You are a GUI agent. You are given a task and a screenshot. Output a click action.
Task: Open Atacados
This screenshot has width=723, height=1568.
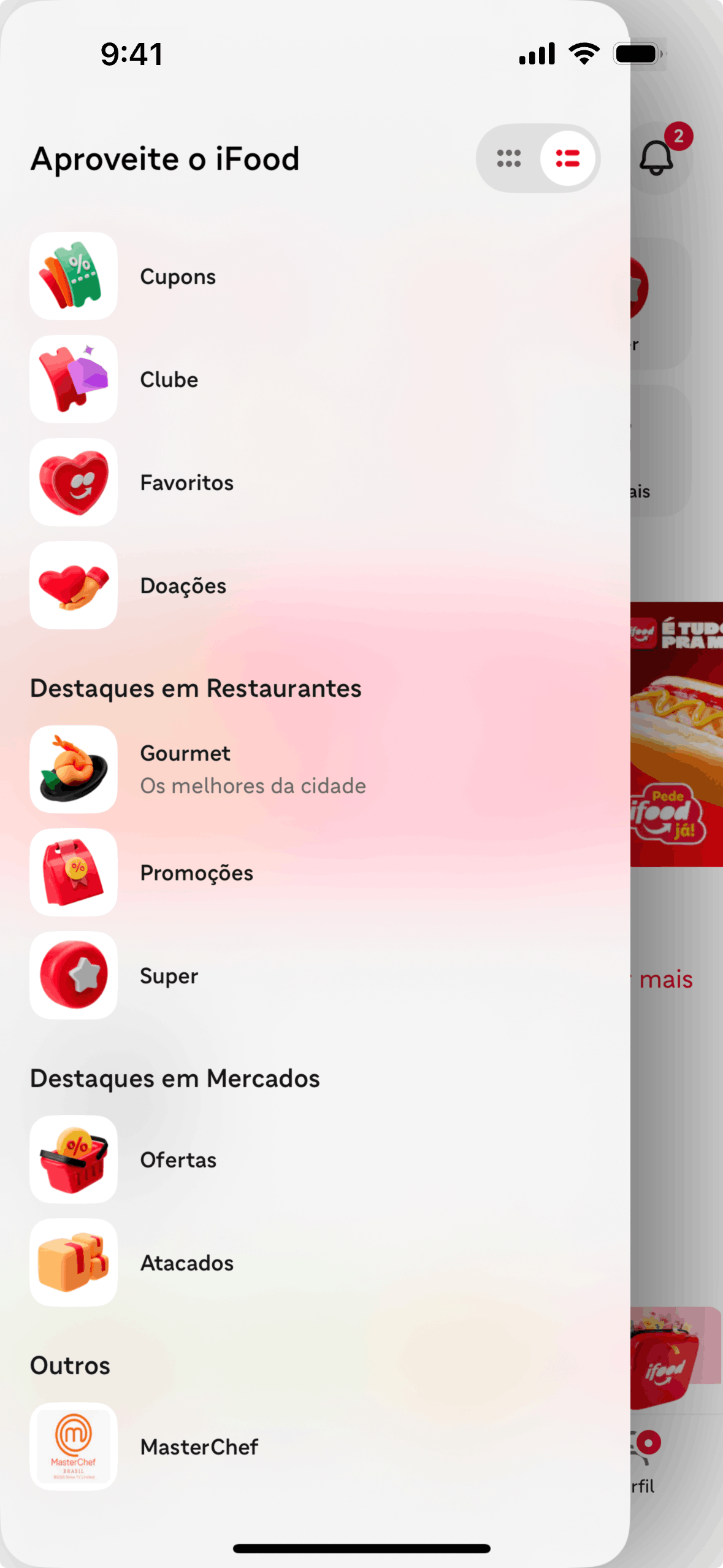(x=186, y=1263)
